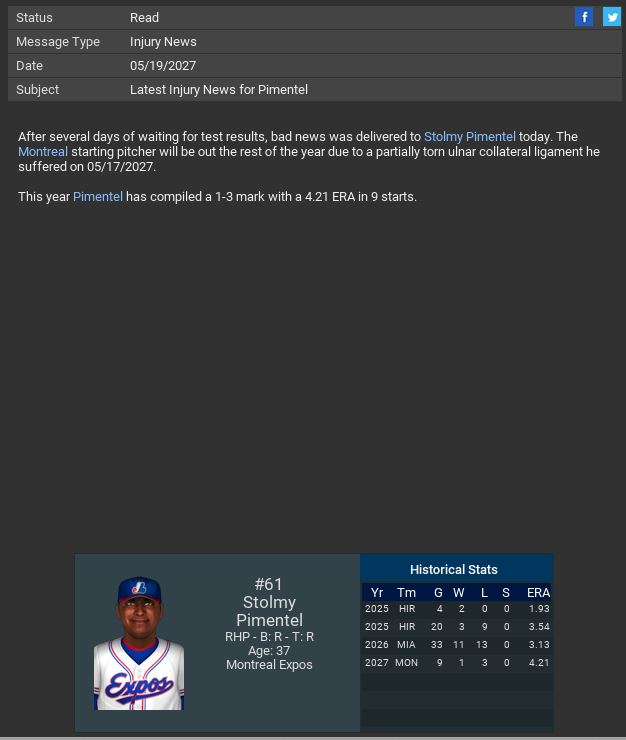This screenshot has width=626, height=740.
Task: Open the Stolmy Pimentel player link
Action: [x=469, y=136]
